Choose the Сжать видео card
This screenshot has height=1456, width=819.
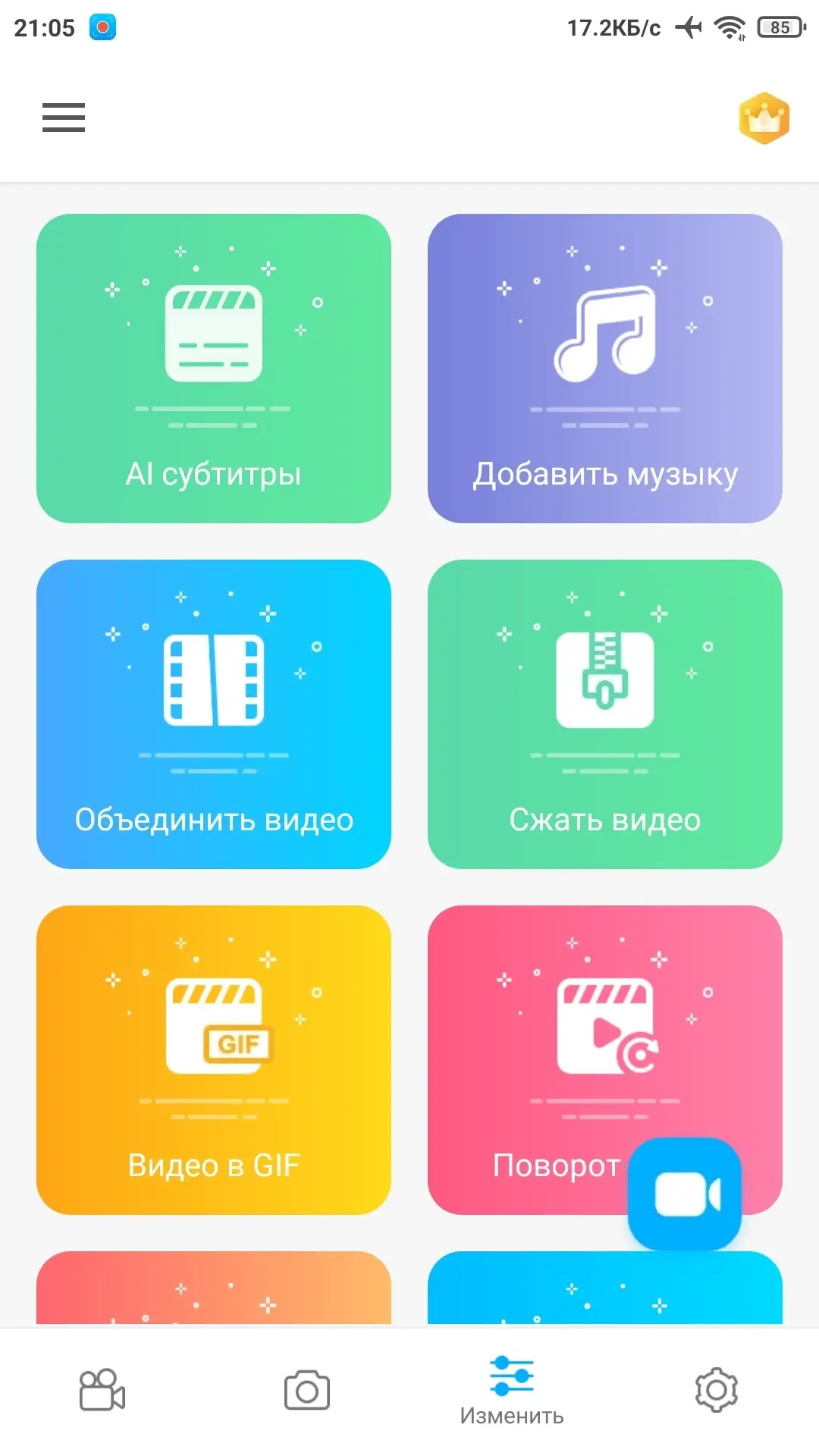tap(604, 714)
